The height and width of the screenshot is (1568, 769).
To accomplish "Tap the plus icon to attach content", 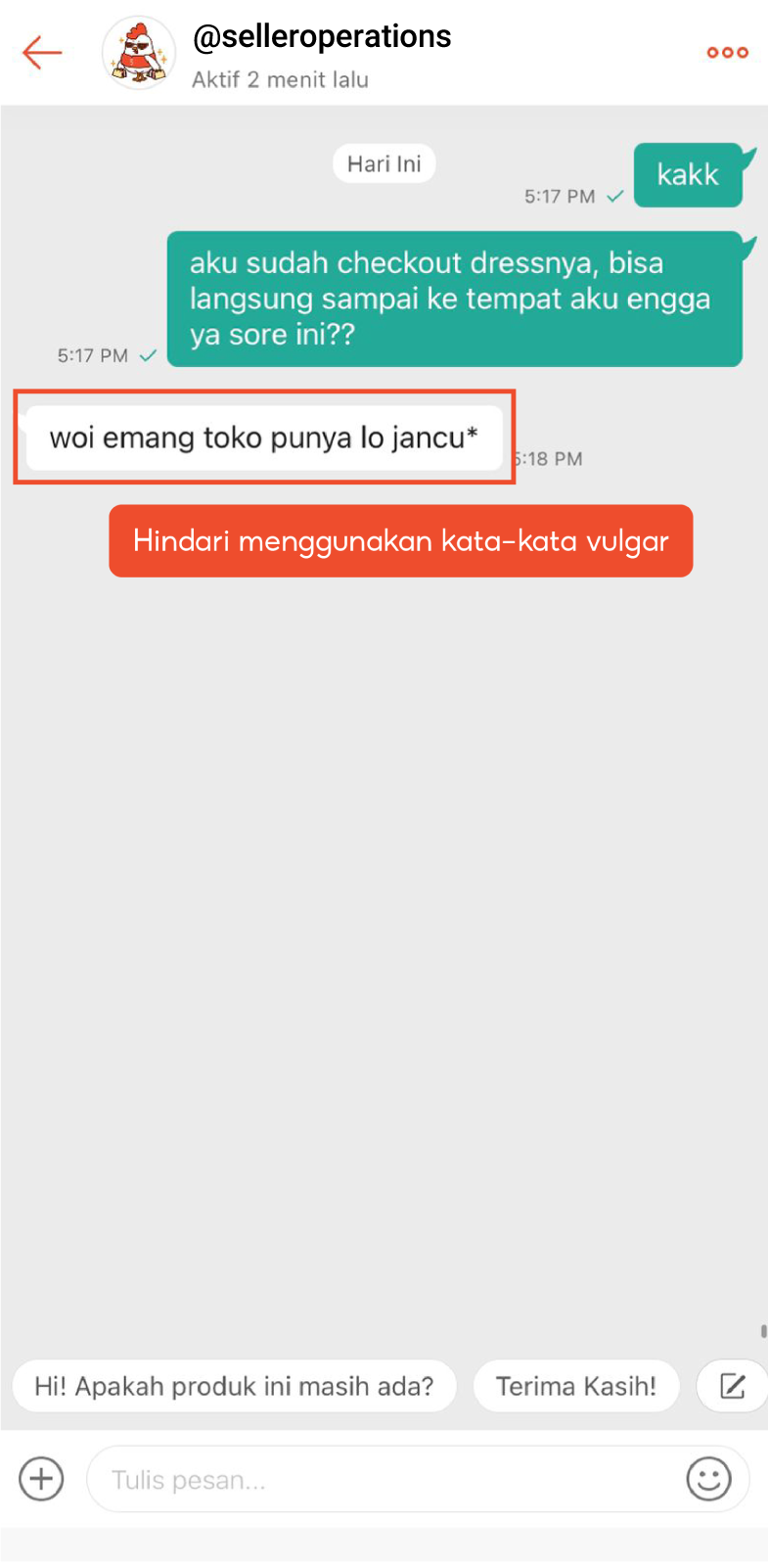I will coord(40,1479).
